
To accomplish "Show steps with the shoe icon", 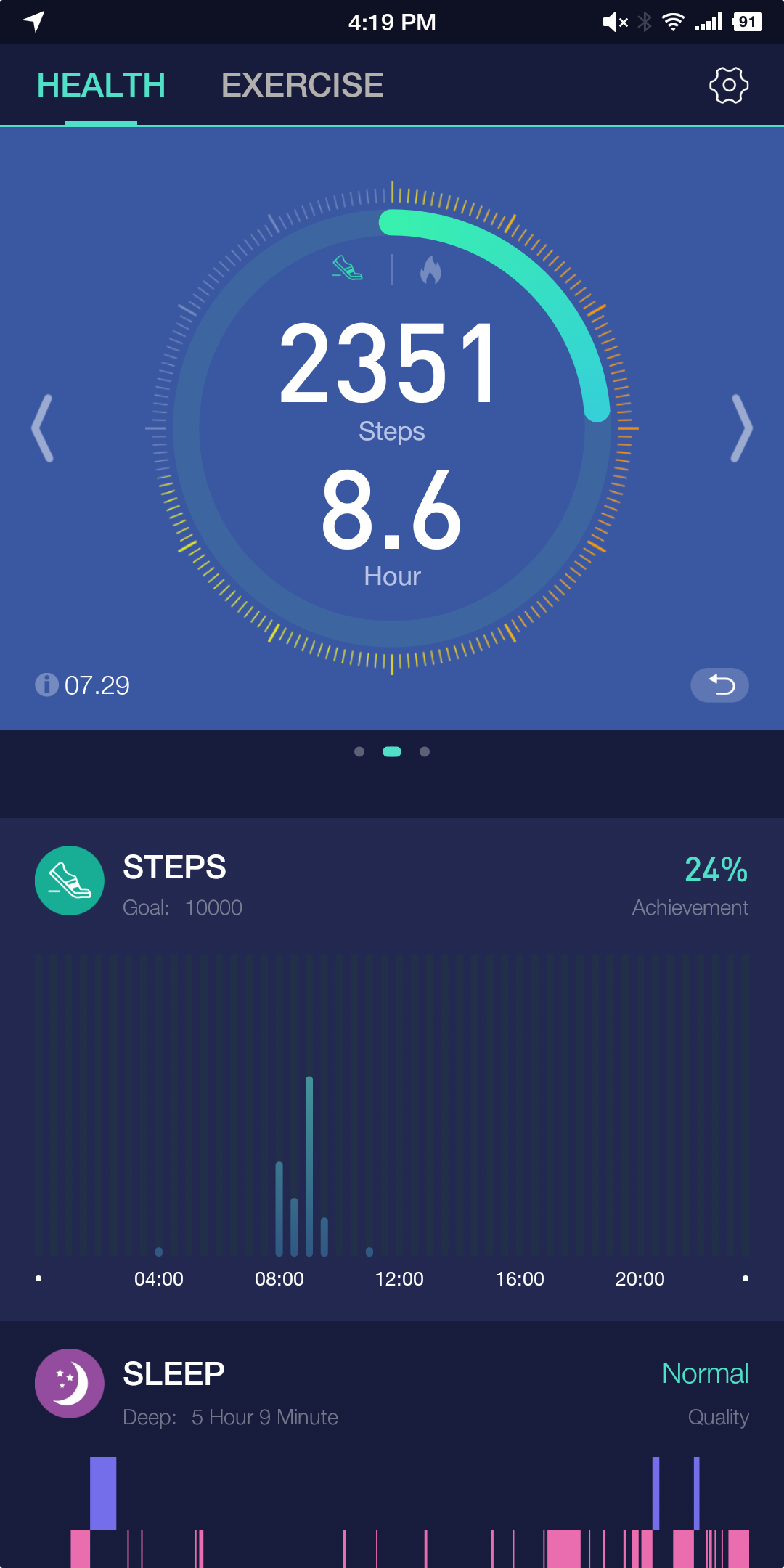I will click(x=348, y=269).
